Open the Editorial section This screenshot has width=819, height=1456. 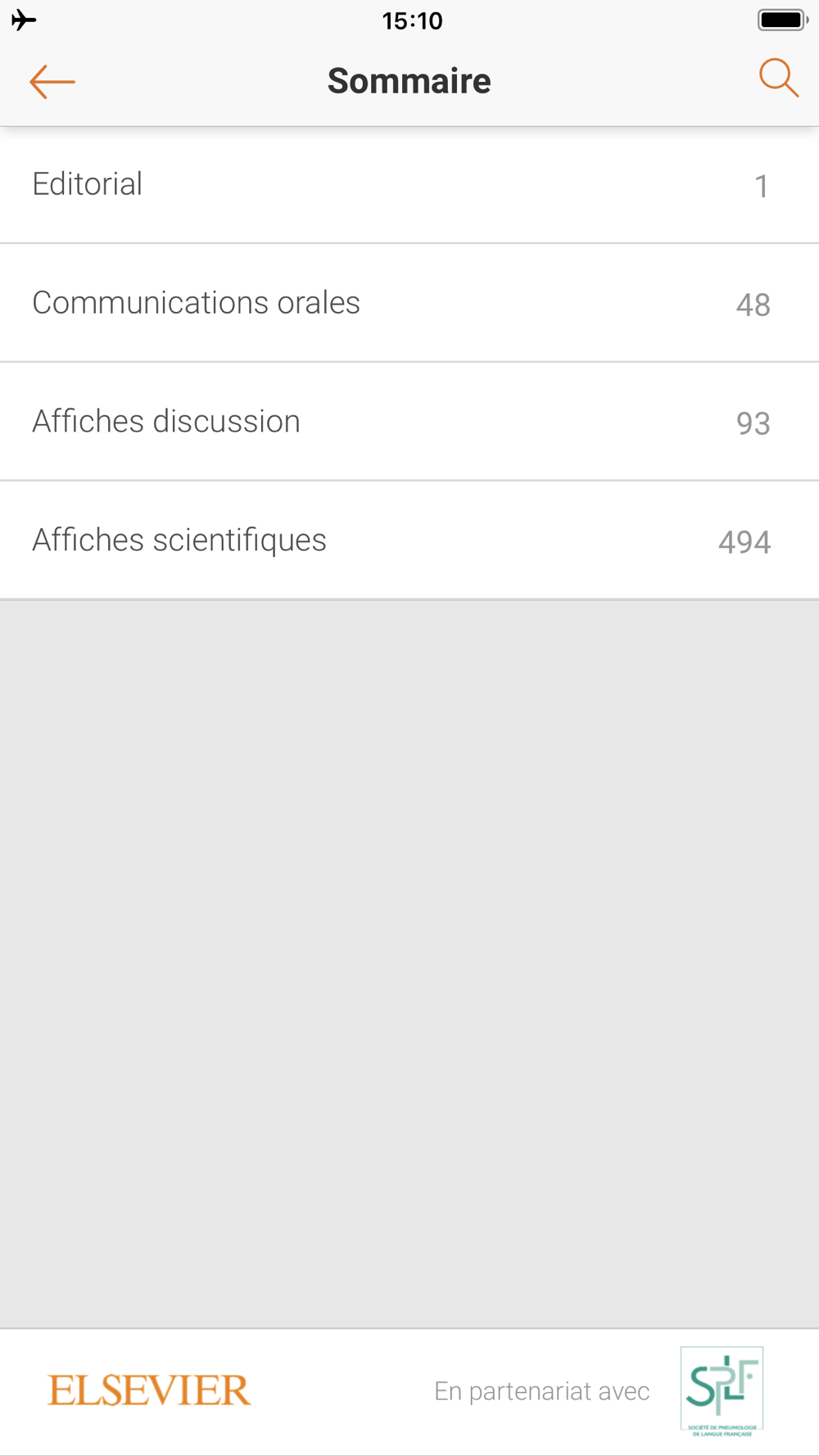(x=409, y=185)
